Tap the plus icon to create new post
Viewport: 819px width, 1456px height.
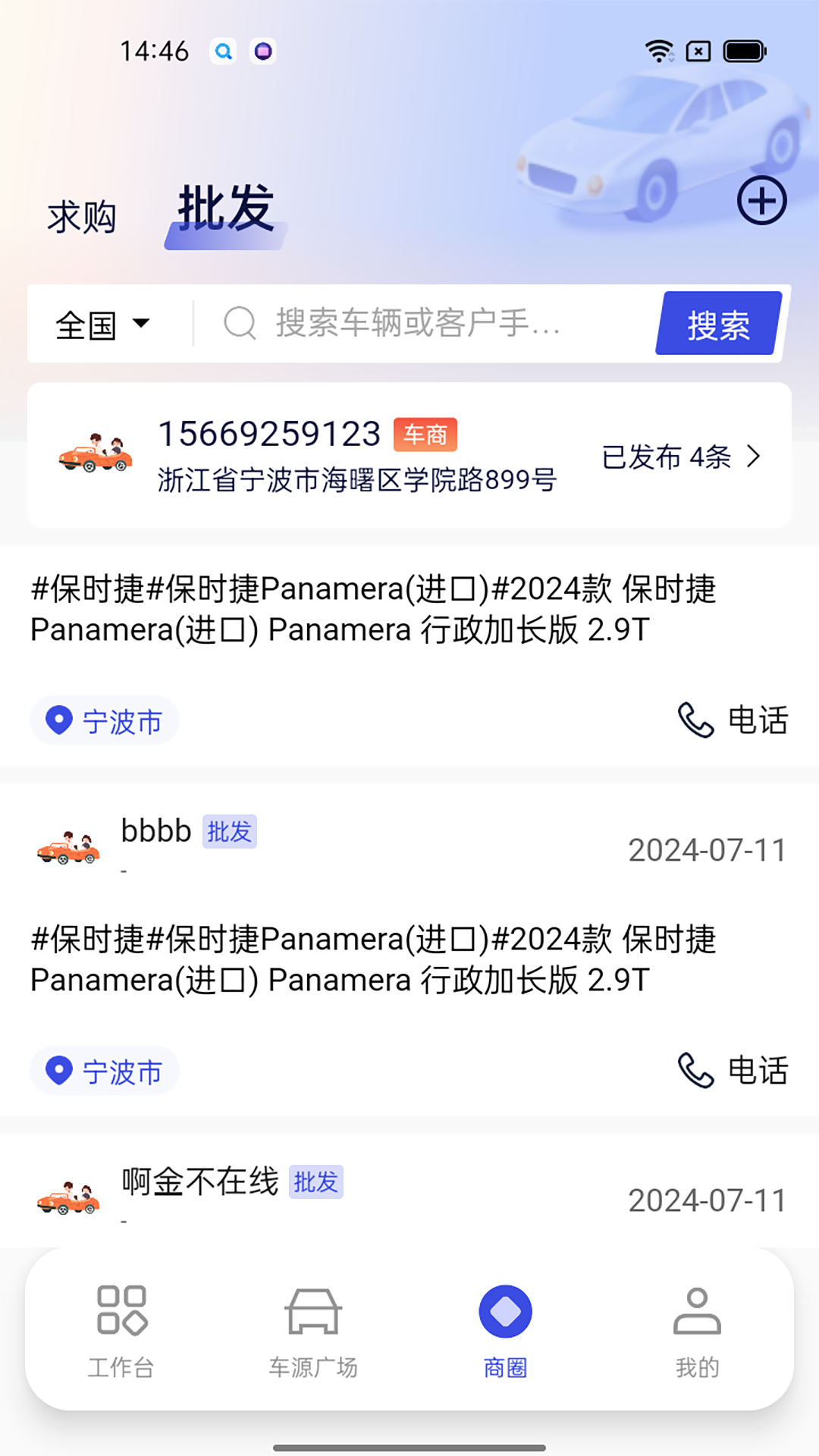(761, 200)
